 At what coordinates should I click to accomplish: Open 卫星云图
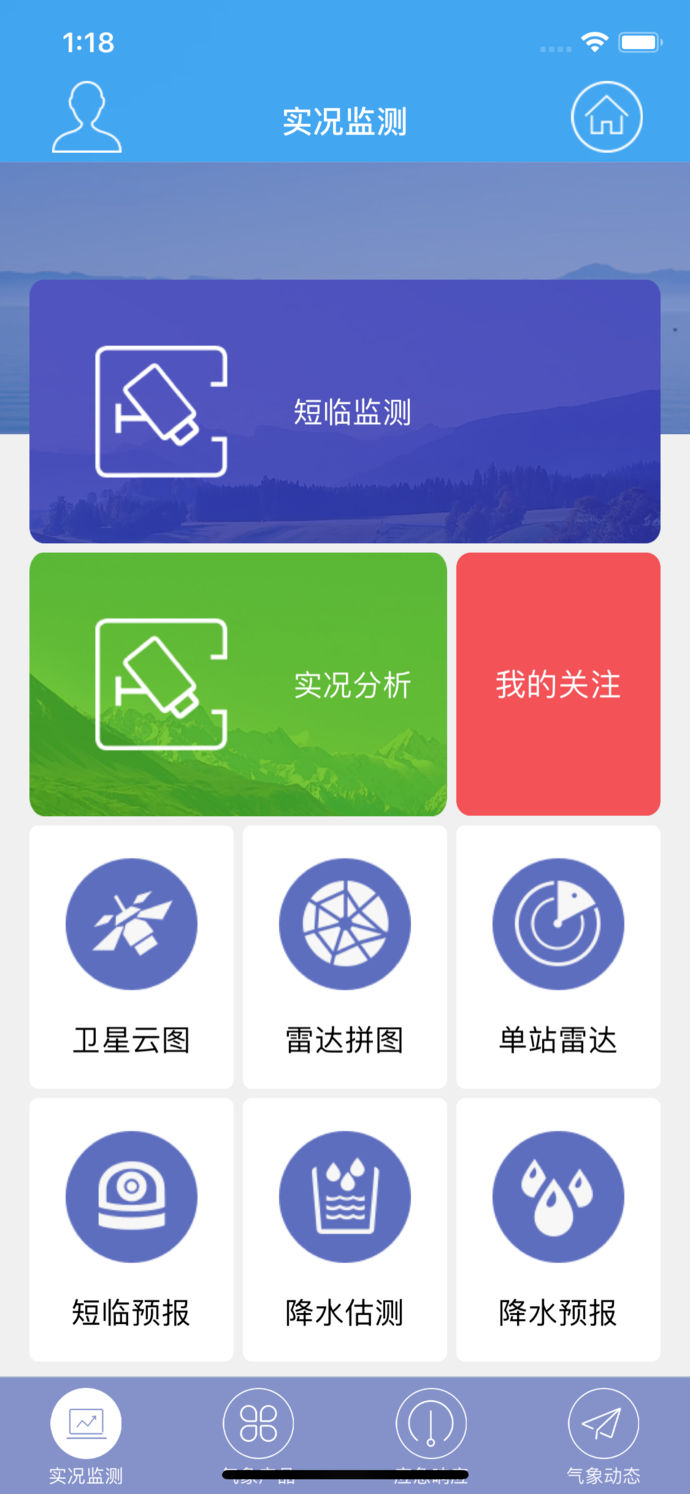point(131,957)
